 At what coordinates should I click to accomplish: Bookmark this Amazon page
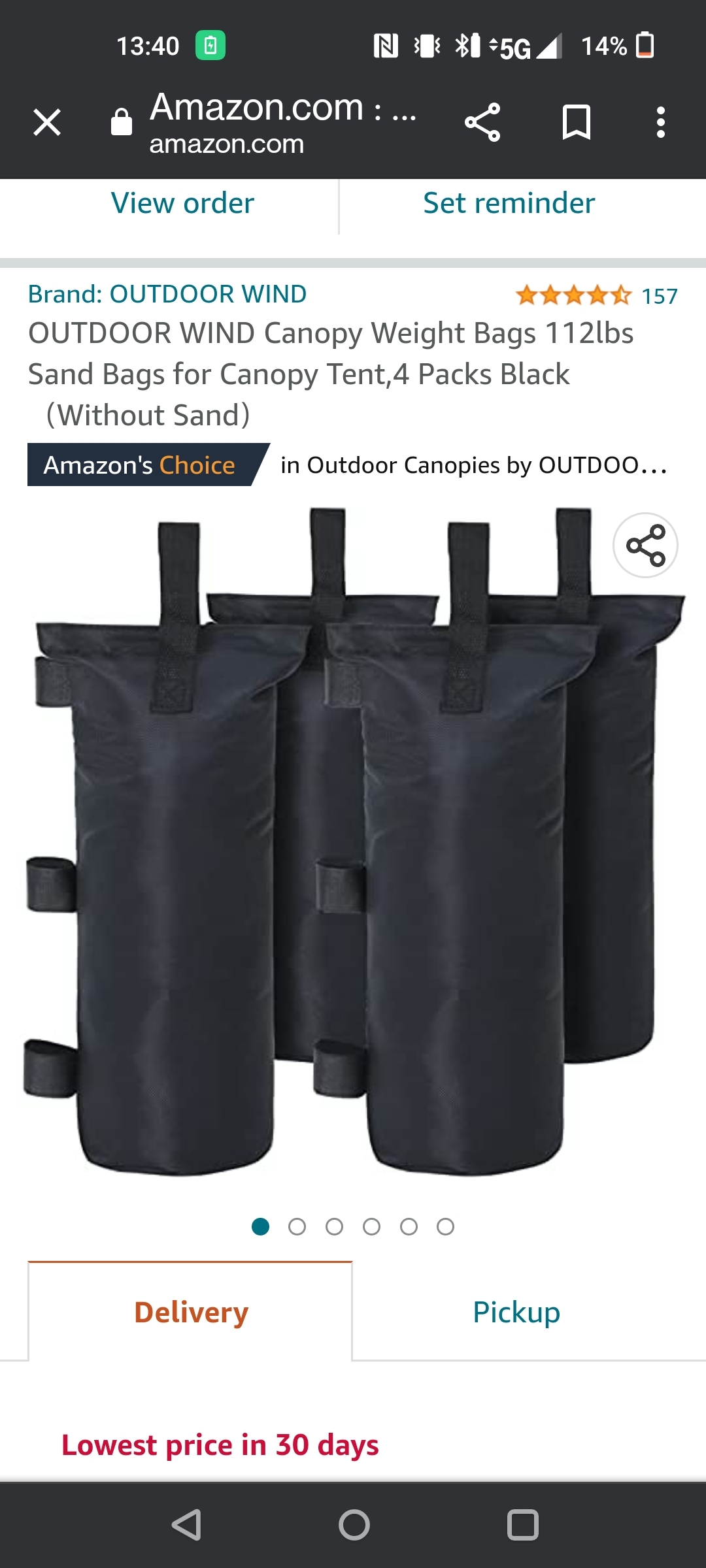click(x=576, y=122)
